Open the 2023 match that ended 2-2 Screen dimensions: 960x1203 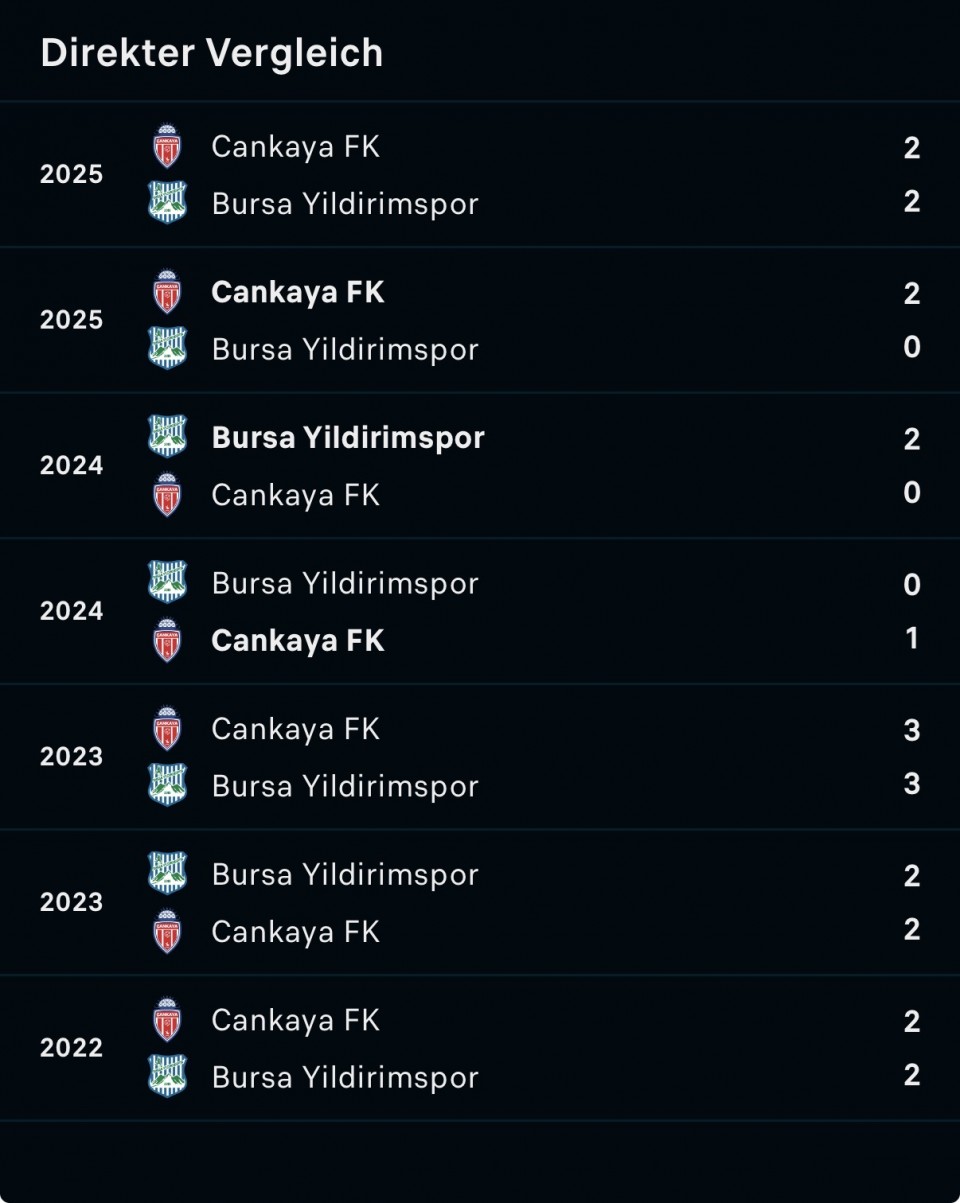click(x=480, y=903)
